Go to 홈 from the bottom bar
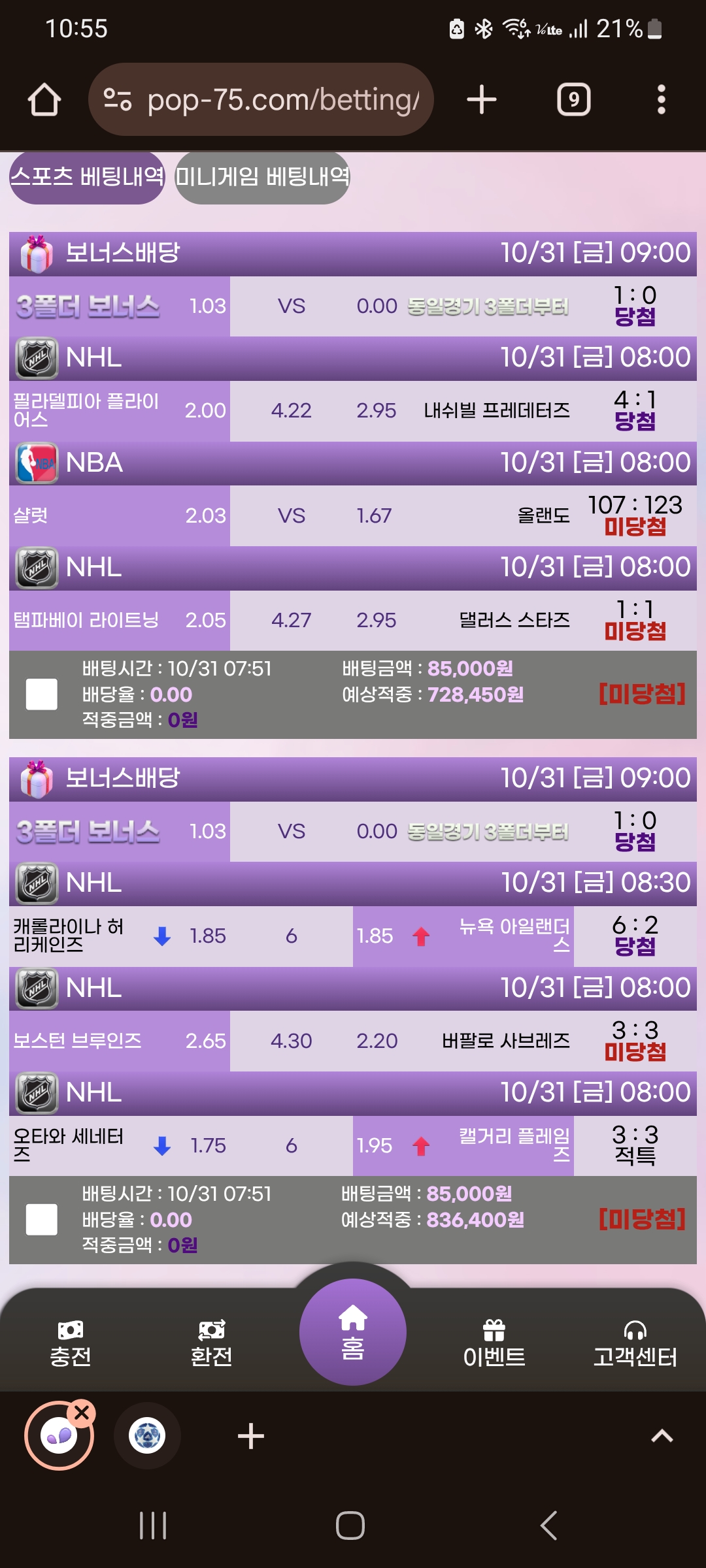Screen dimensions: 706x1568 [x=352, y=1333]
